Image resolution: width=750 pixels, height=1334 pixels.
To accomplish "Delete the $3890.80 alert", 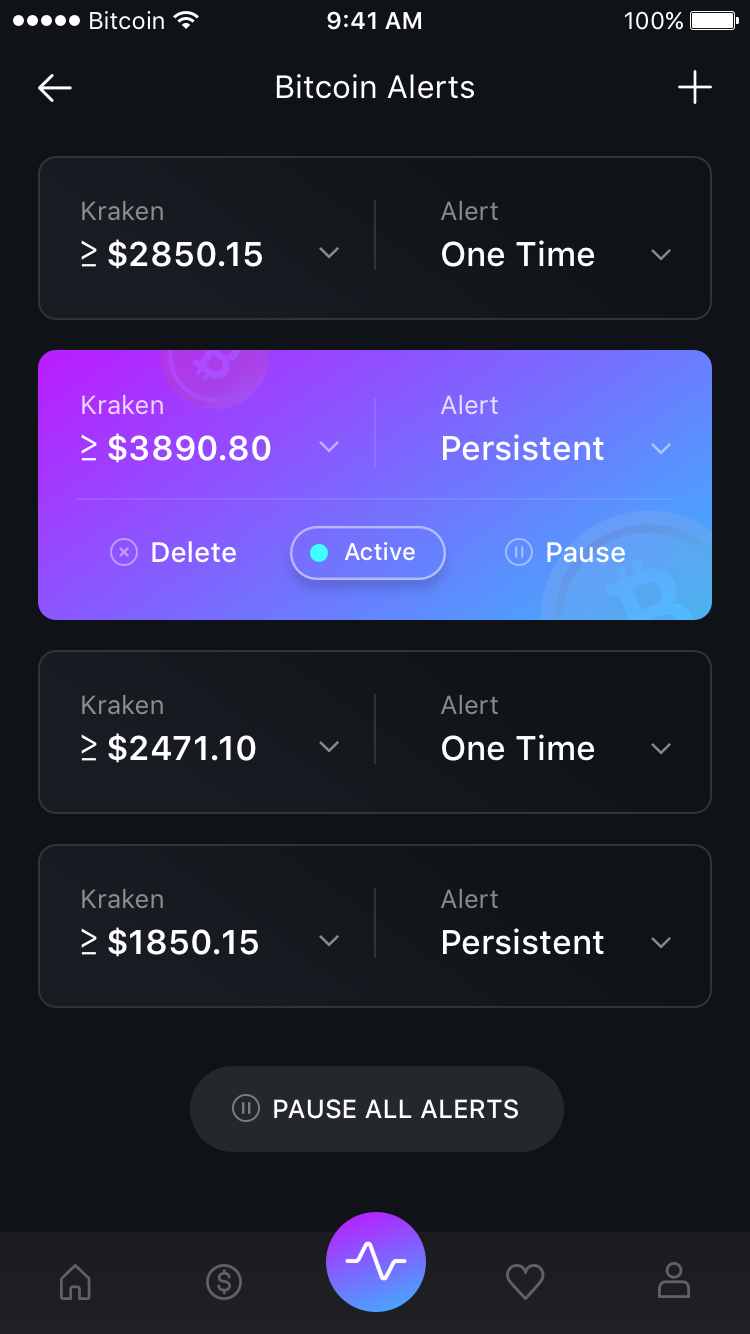I will 173,552.
